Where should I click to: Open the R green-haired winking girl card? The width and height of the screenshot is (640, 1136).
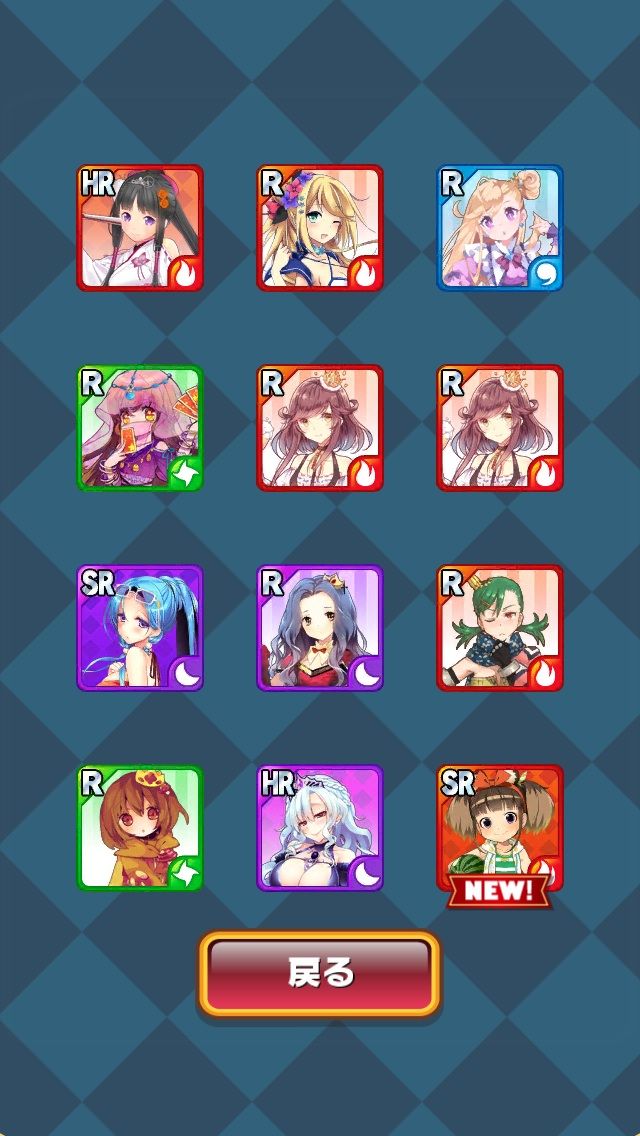click(499, 628)
